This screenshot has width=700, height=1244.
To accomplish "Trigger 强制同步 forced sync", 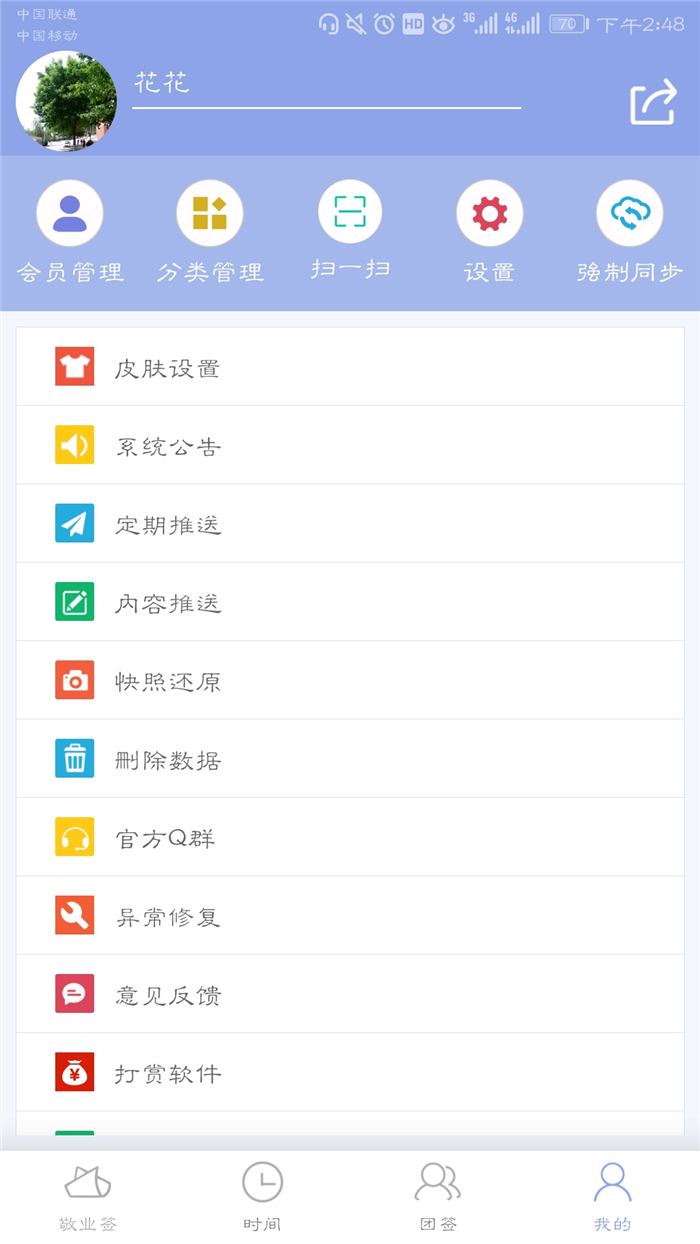I will (630, 232).
